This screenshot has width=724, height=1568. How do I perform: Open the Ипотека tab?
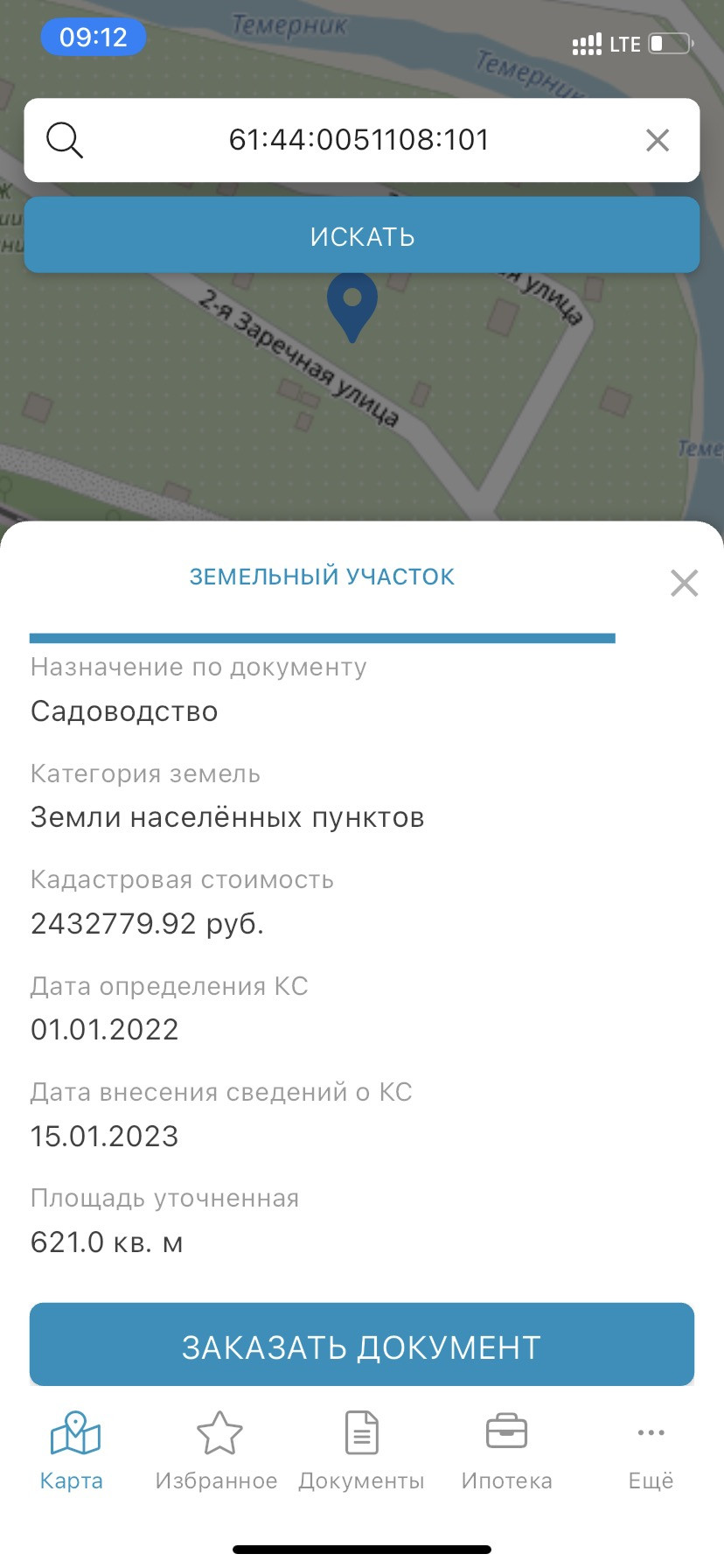click(x=507, y=1451)
